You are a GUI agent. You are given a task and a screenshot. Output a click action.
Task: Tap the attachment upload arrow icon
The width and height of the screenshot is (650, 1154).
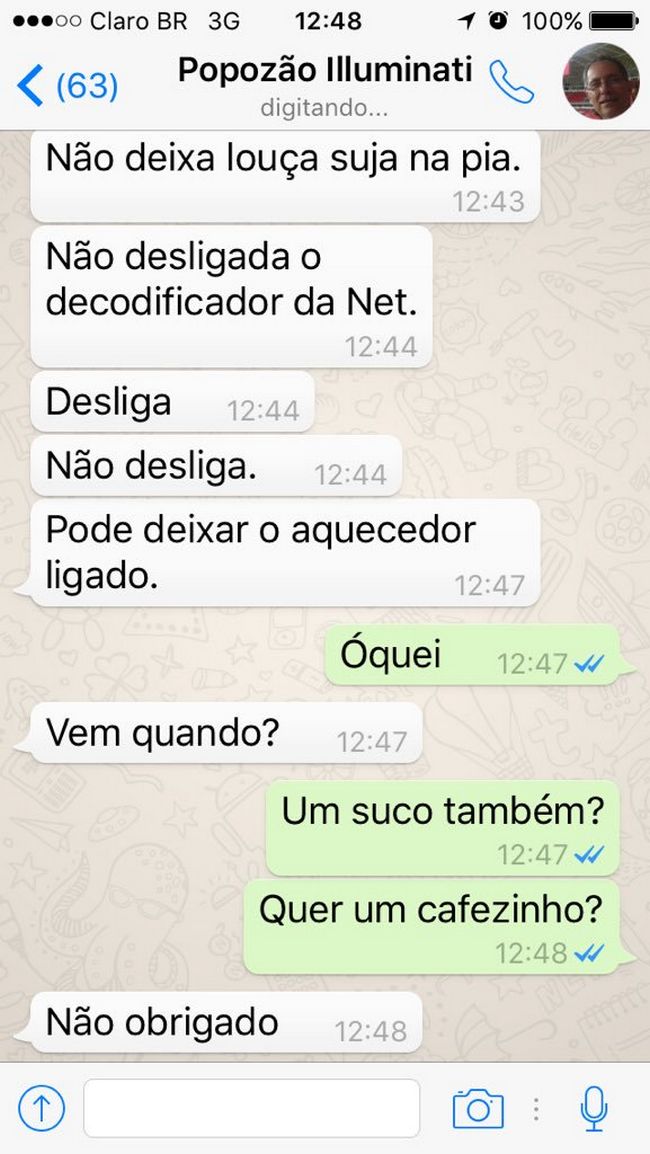coord(41,1107)
